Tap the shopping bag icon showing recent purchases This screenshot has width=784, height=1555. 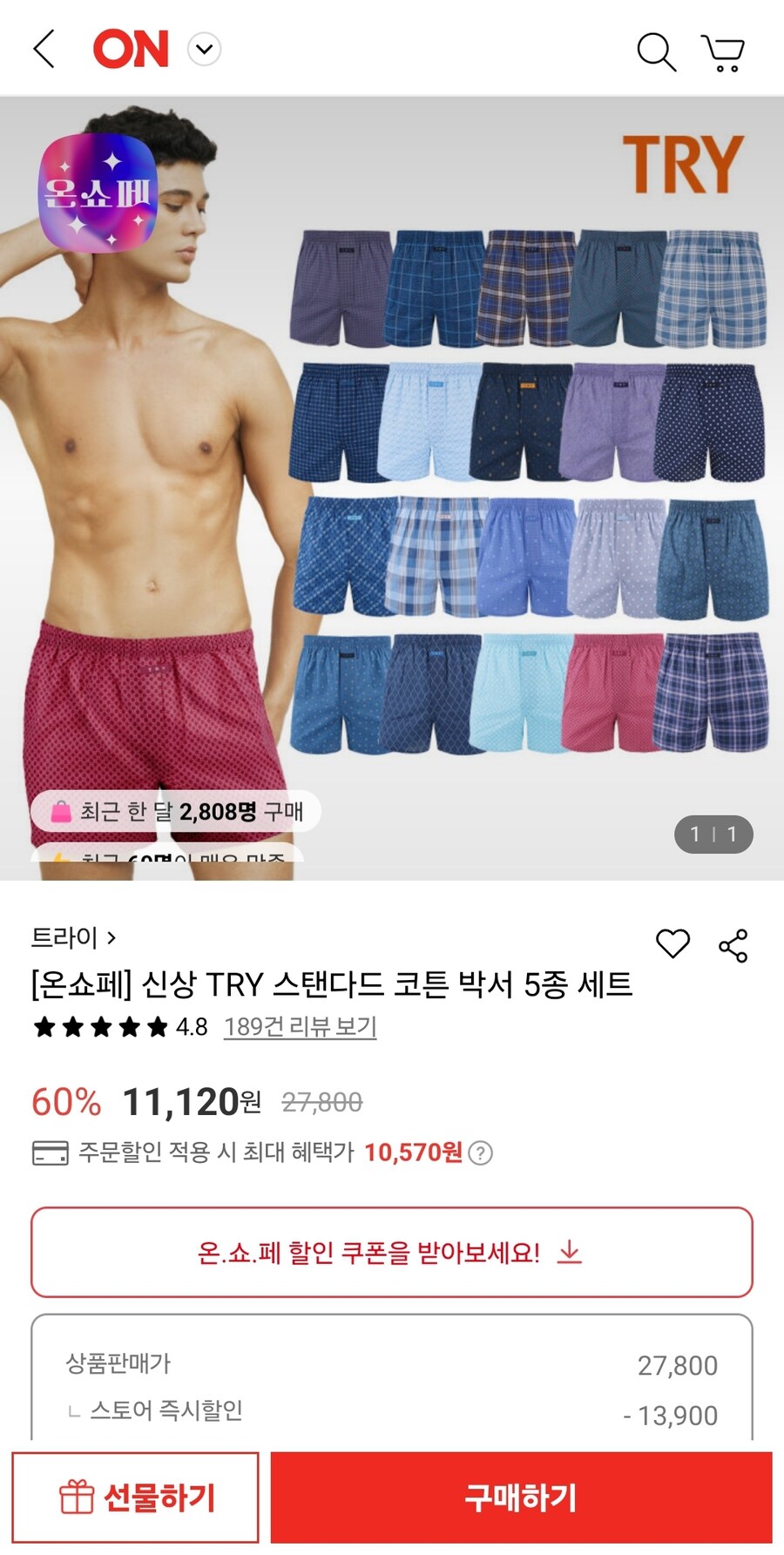59,811
